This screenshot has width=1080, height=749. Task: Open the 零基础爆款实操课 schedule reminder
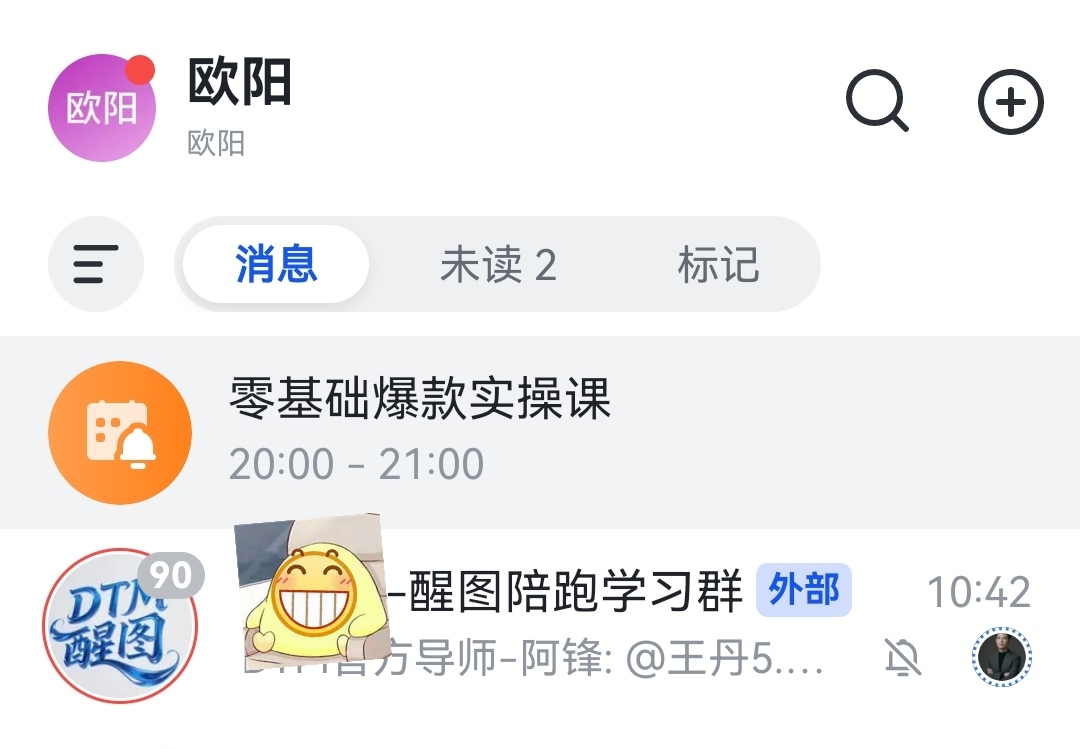(x=540, y=432)
